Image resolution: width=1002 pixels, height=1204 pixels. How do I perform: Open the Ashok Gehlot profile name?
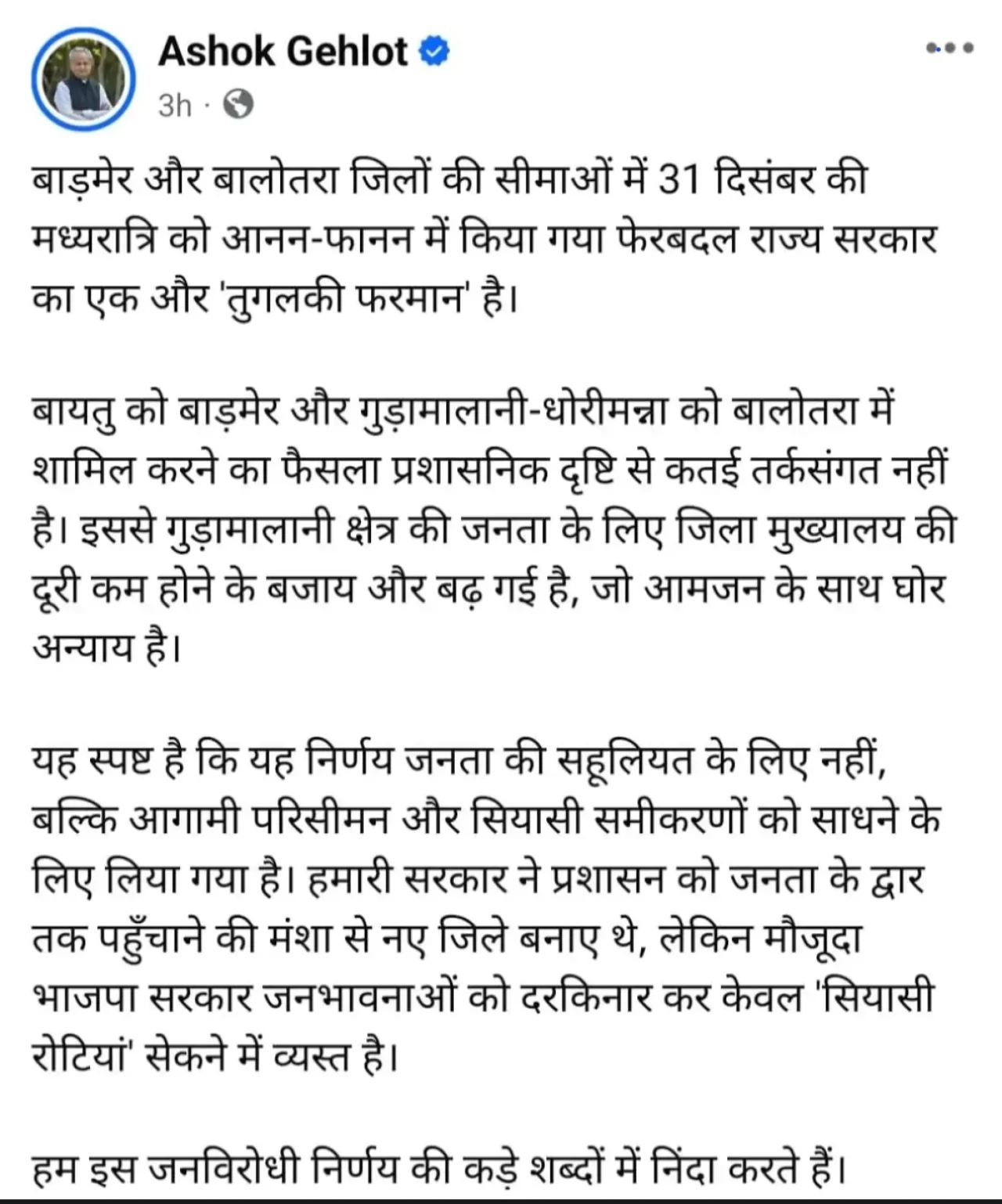click(283, 52)
